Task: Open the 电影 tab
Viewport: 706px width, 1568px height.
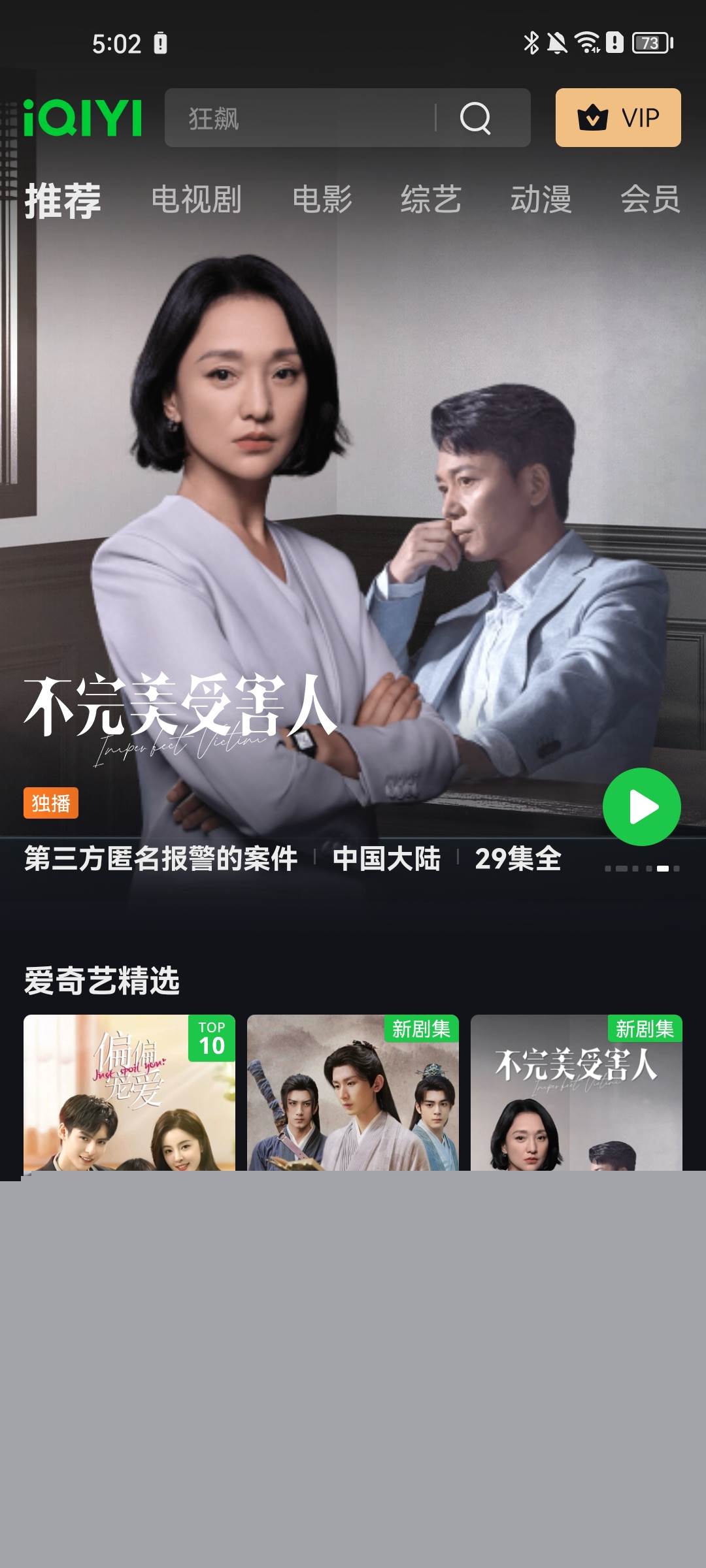Action: coord(322,200)
